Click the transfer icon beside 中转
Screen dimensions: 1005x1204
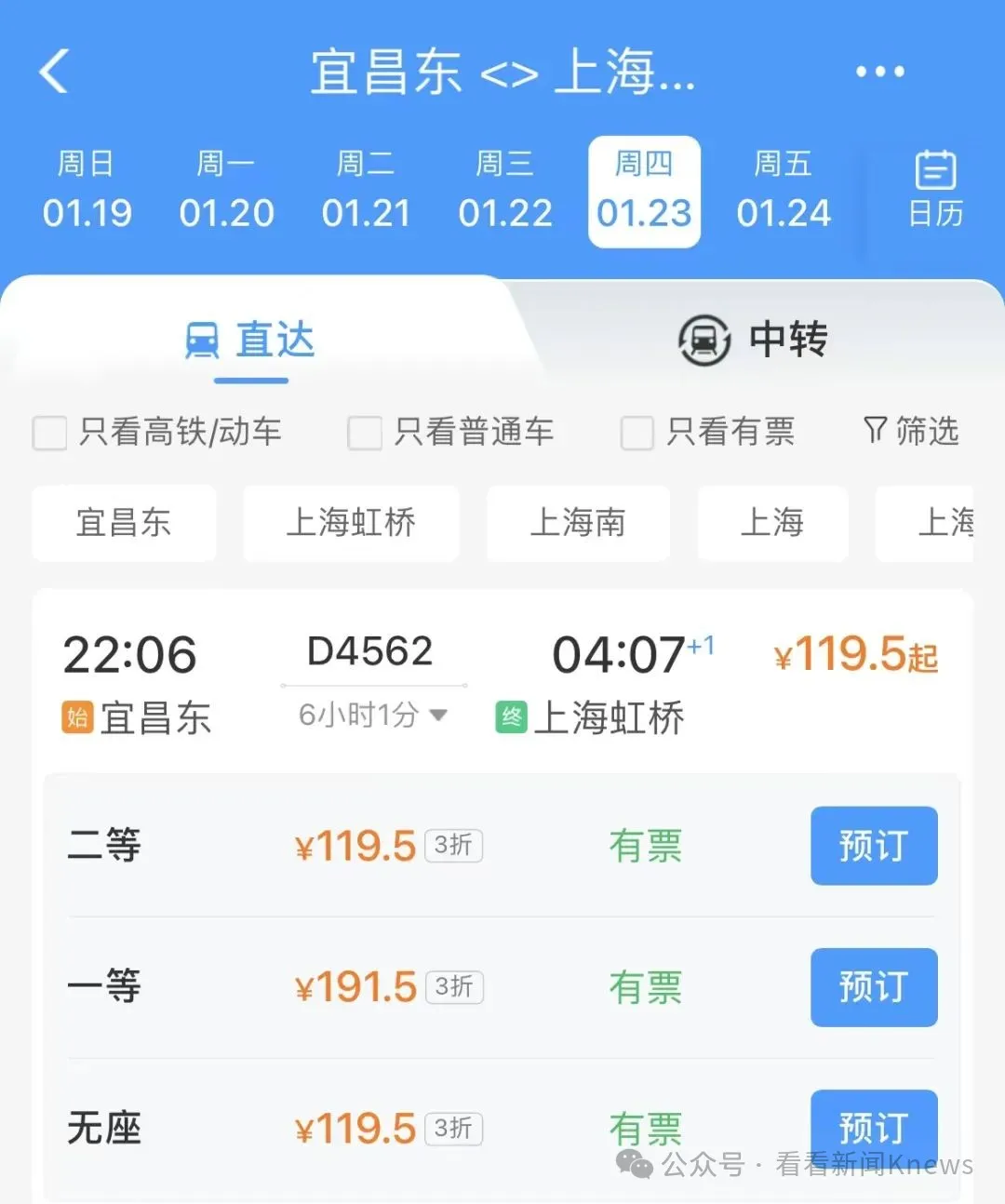[x=703, y=341]
